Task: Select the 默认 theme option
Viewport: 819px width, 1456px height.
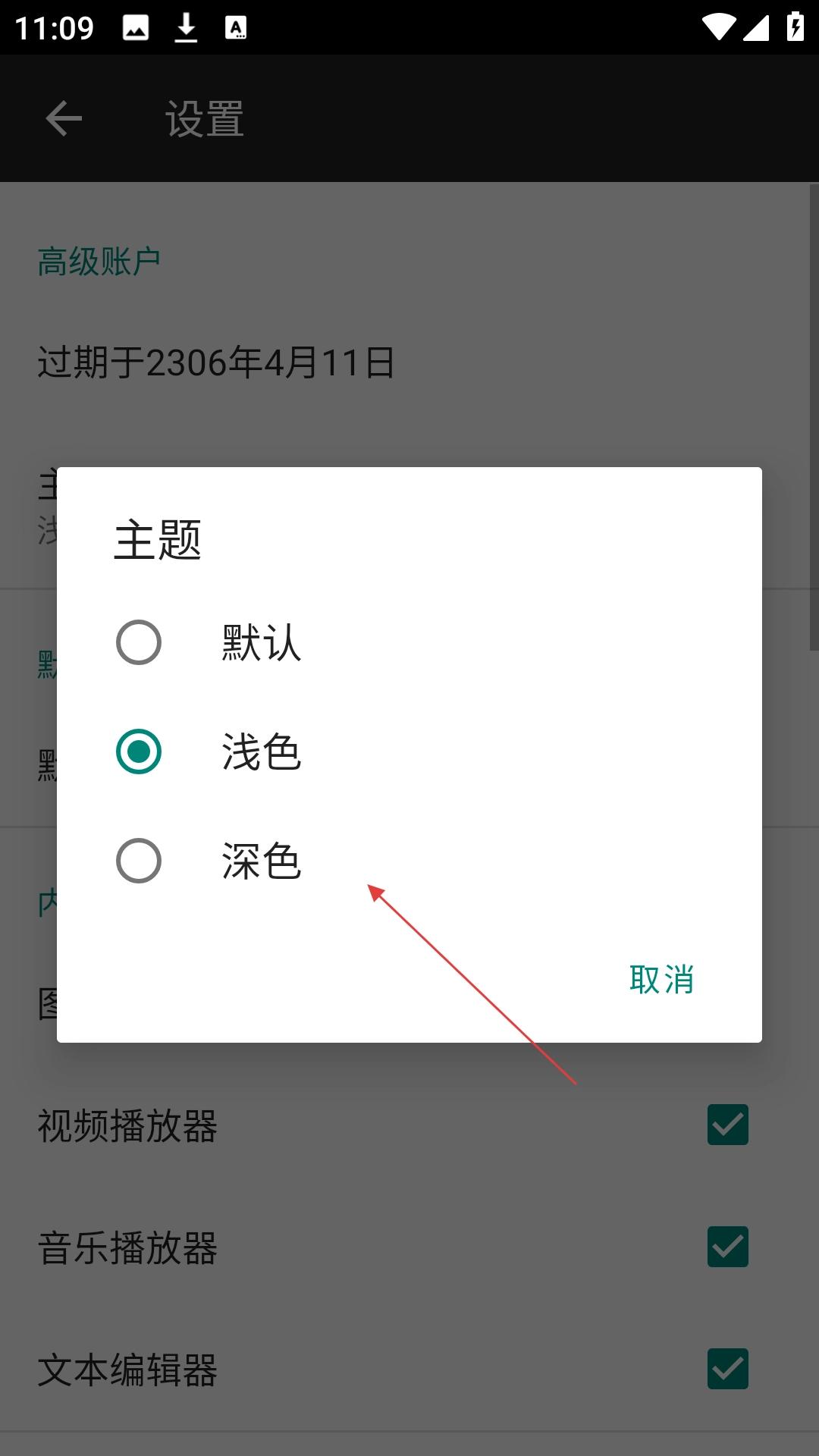Action: click(139, 642)
